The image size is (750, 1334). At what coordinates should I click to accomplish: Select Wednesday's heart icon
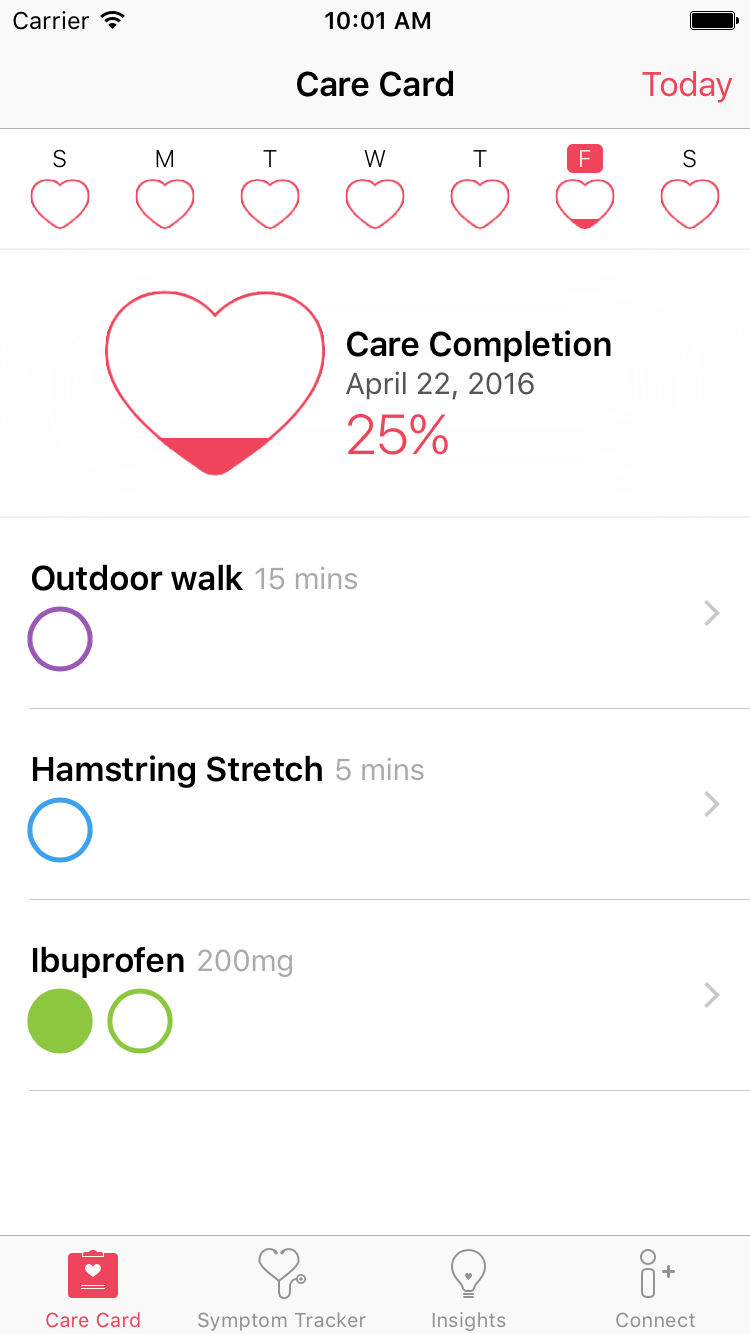(374, 200)
